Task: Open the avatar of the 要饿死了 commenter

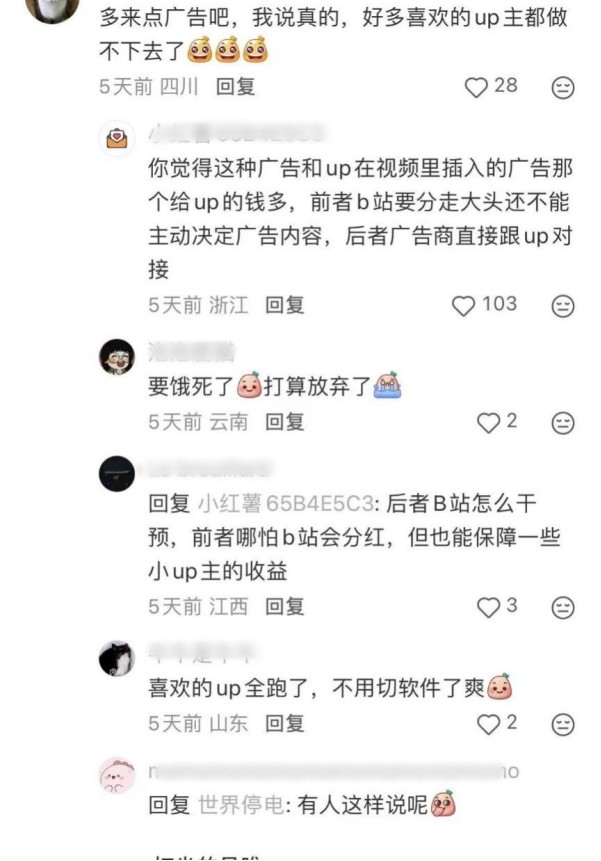Action: pos(117,356)
